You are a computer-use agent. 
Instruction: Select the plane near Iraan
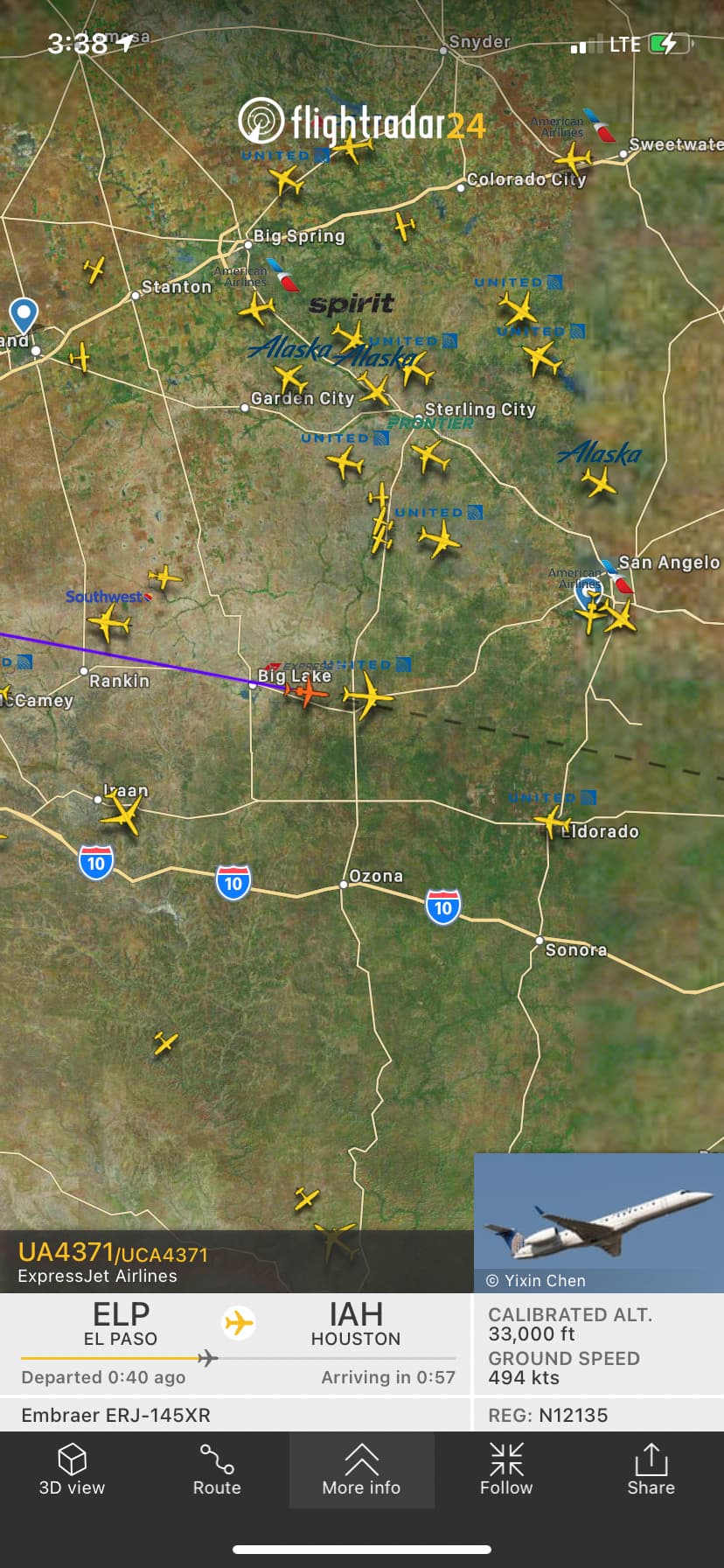click(122, 815)
